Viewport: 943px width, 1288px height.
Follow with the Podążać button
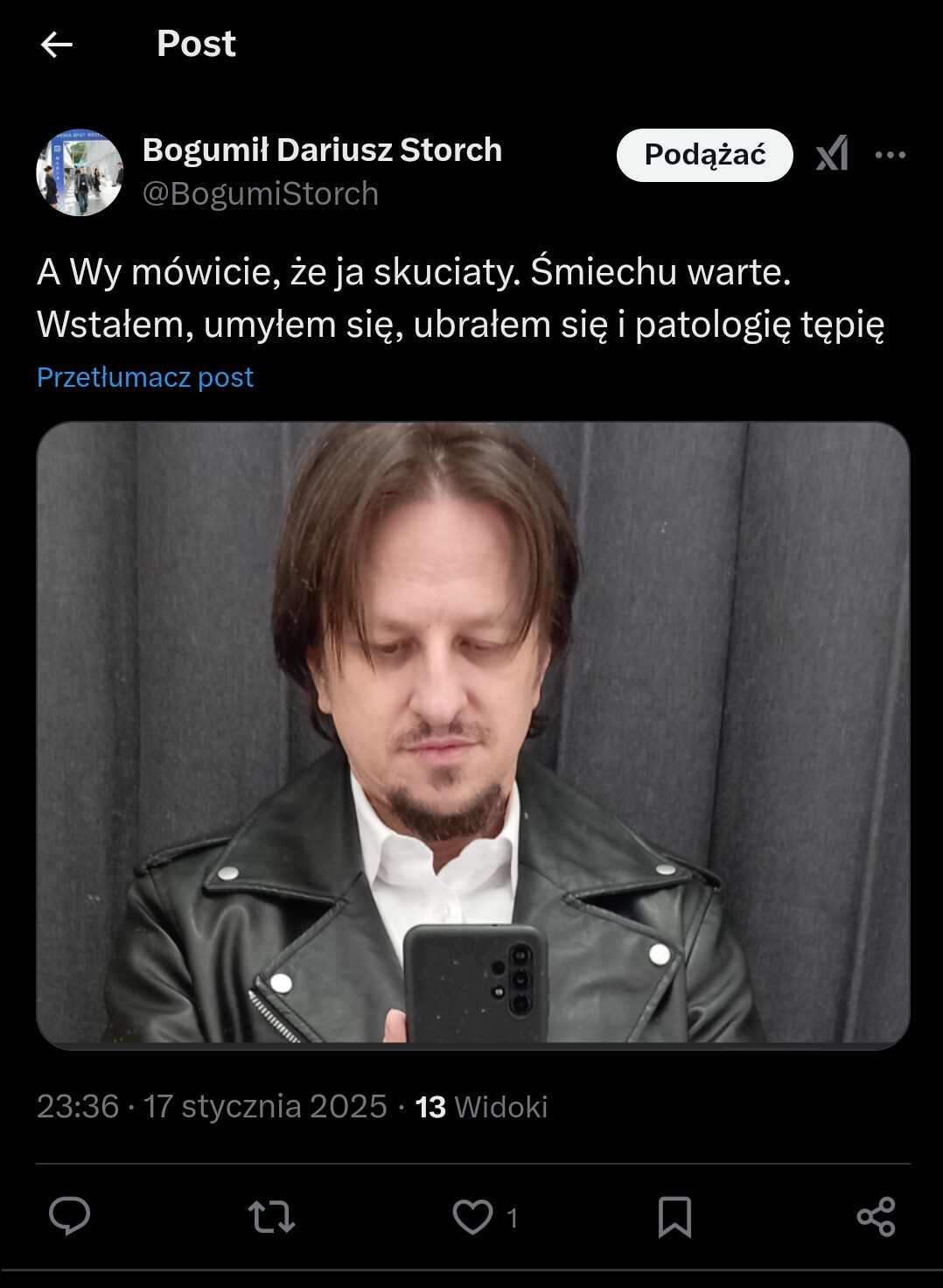(704, 155)
